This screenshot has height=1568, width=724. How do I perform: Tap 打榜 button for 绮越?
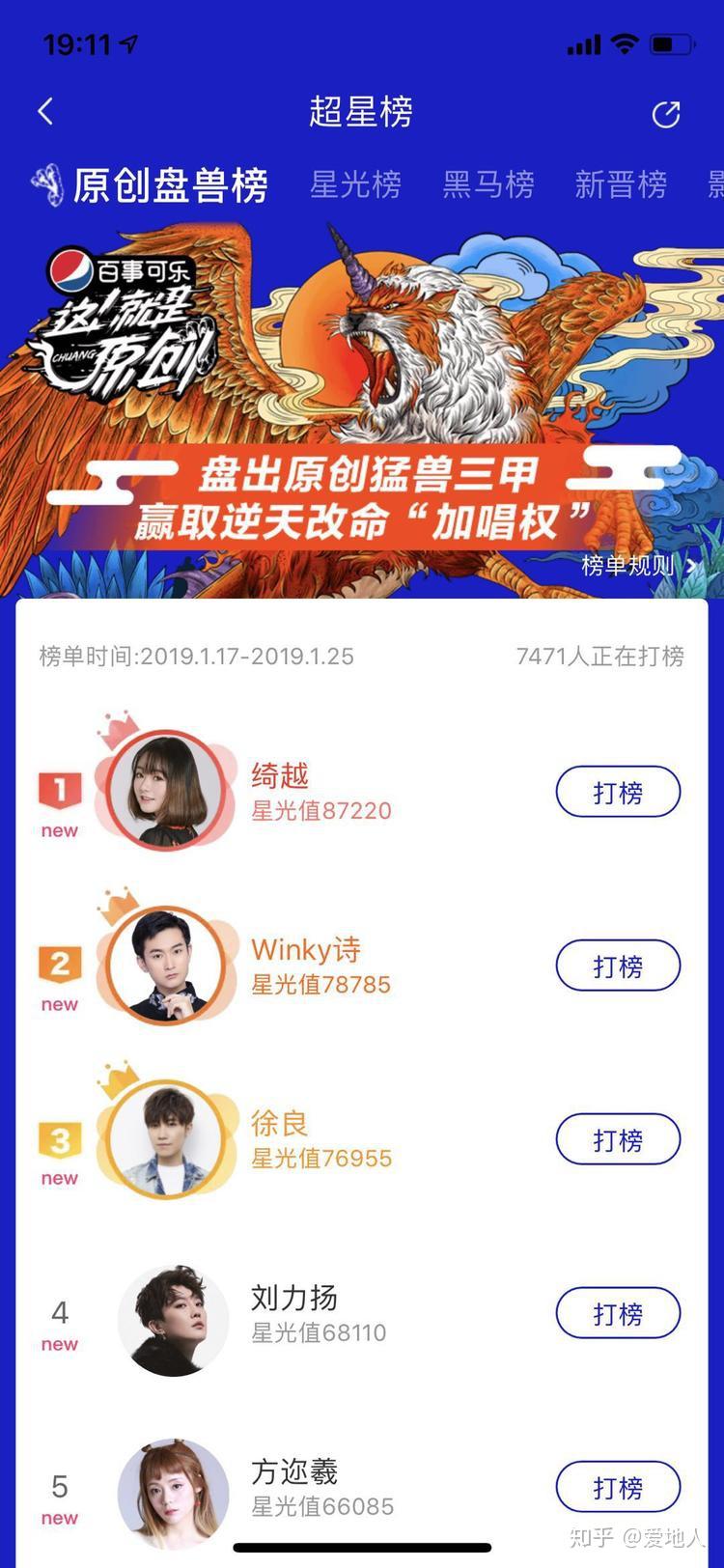pos(618,793)
